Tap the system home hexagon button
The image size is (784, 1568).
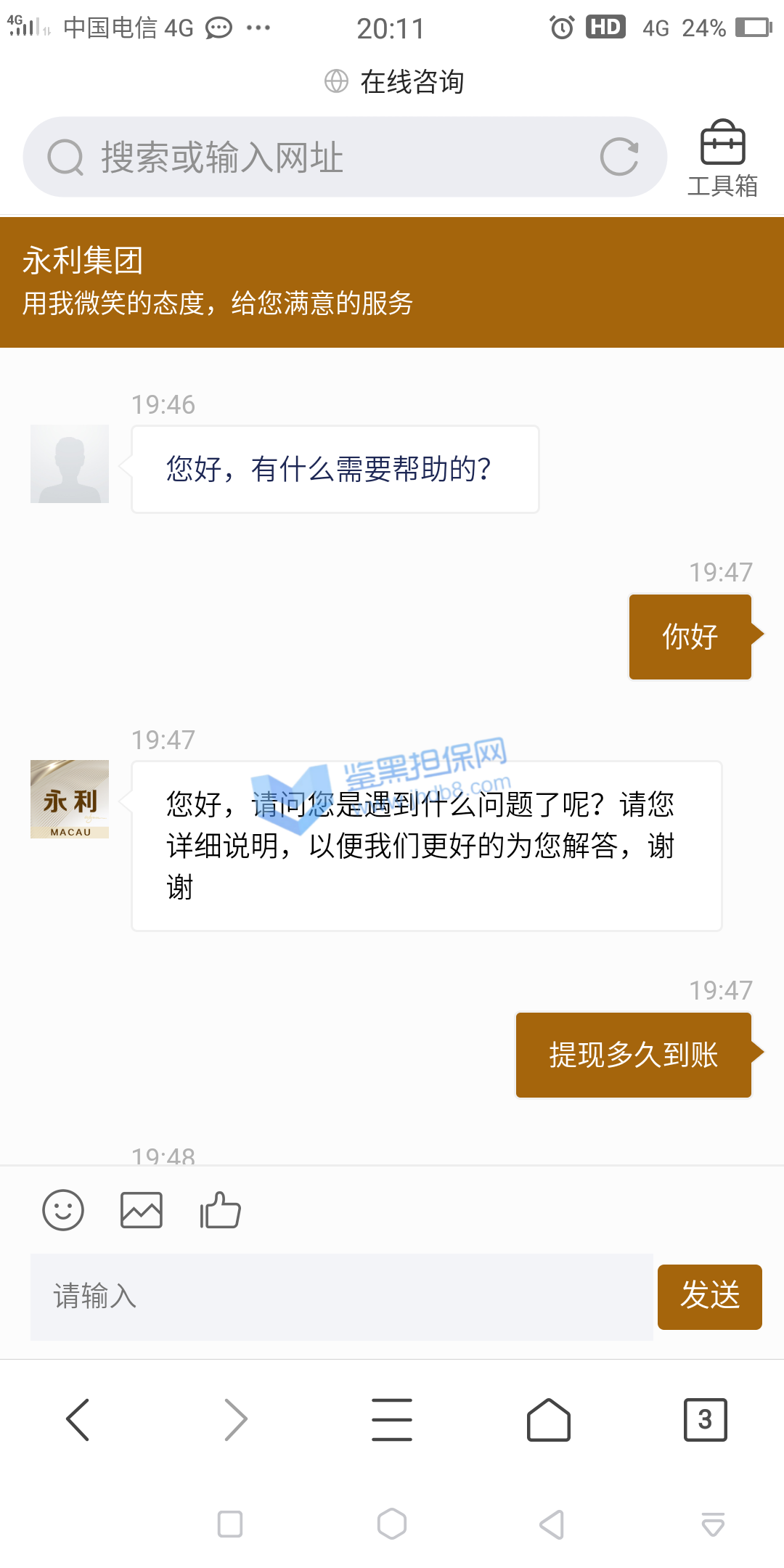tap(392, 1524)
